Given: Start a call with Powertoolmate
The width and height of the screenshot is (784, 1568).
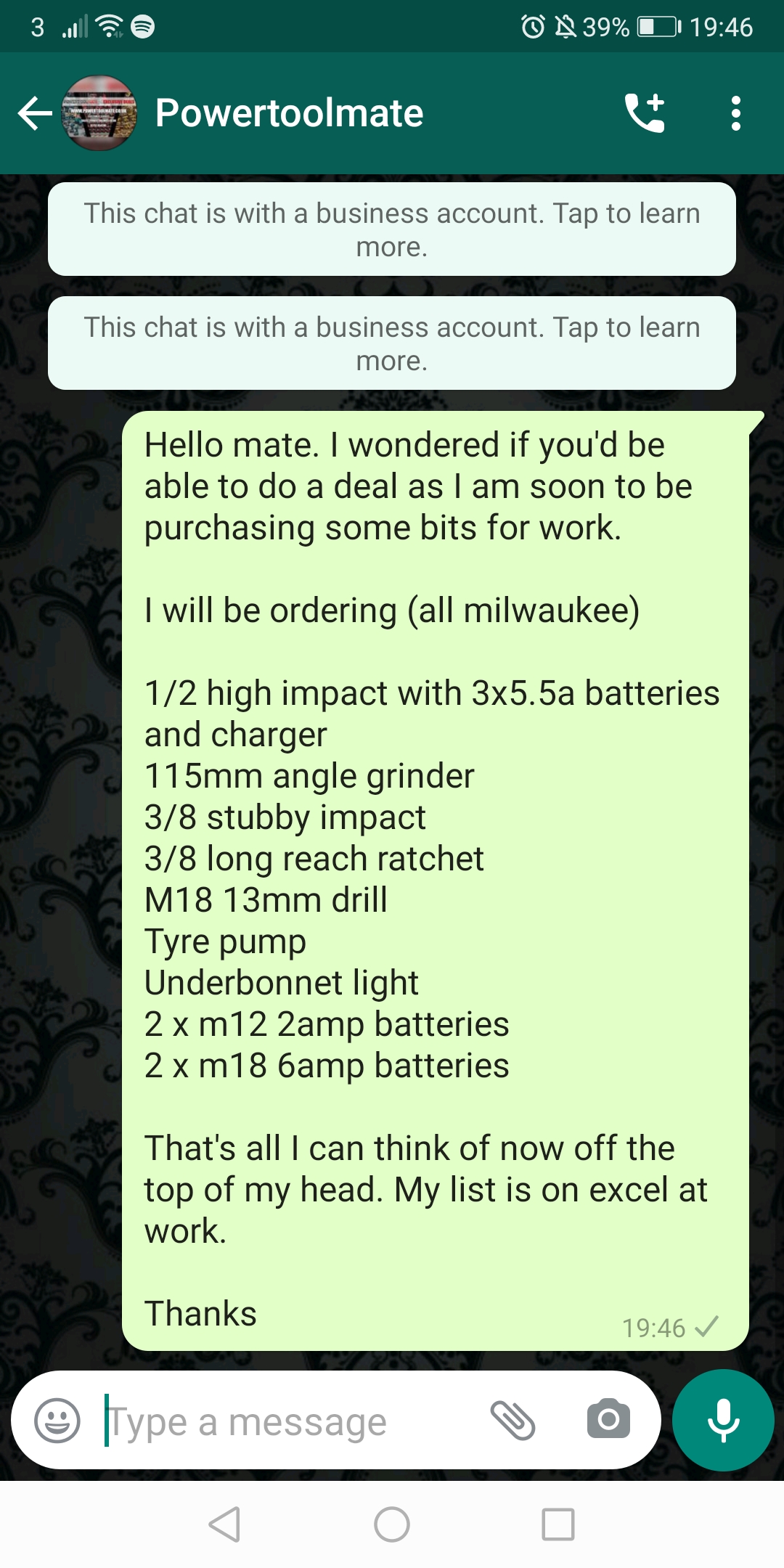Looking at the screenshot, I should (x=645, y=113).
